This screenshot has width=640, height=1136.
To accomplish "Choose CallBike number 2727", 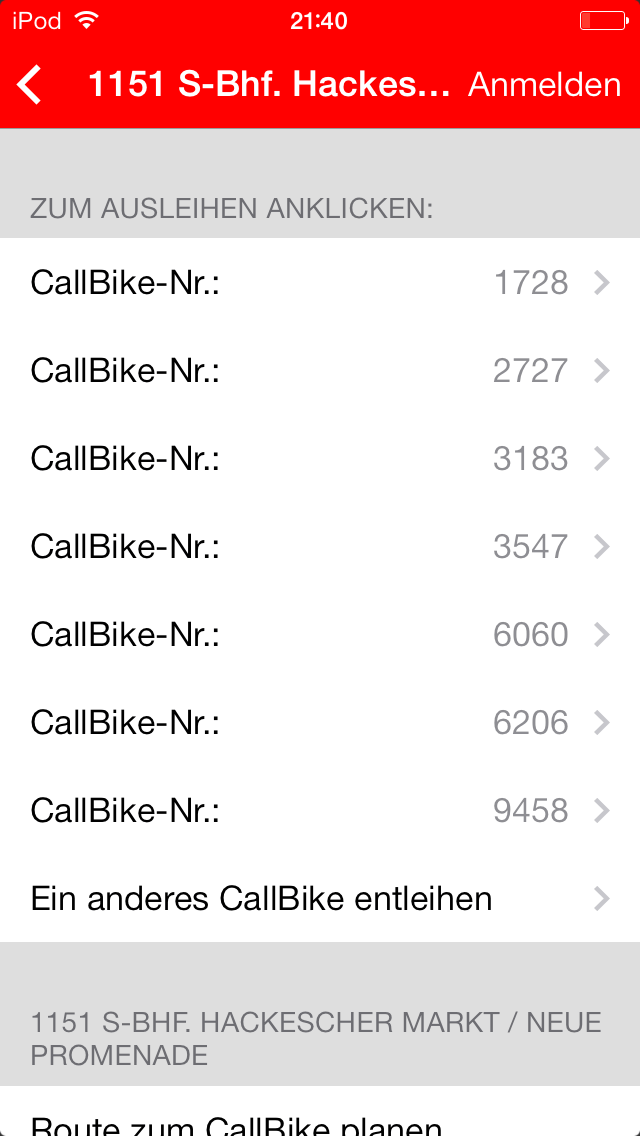I will (320, 371).
